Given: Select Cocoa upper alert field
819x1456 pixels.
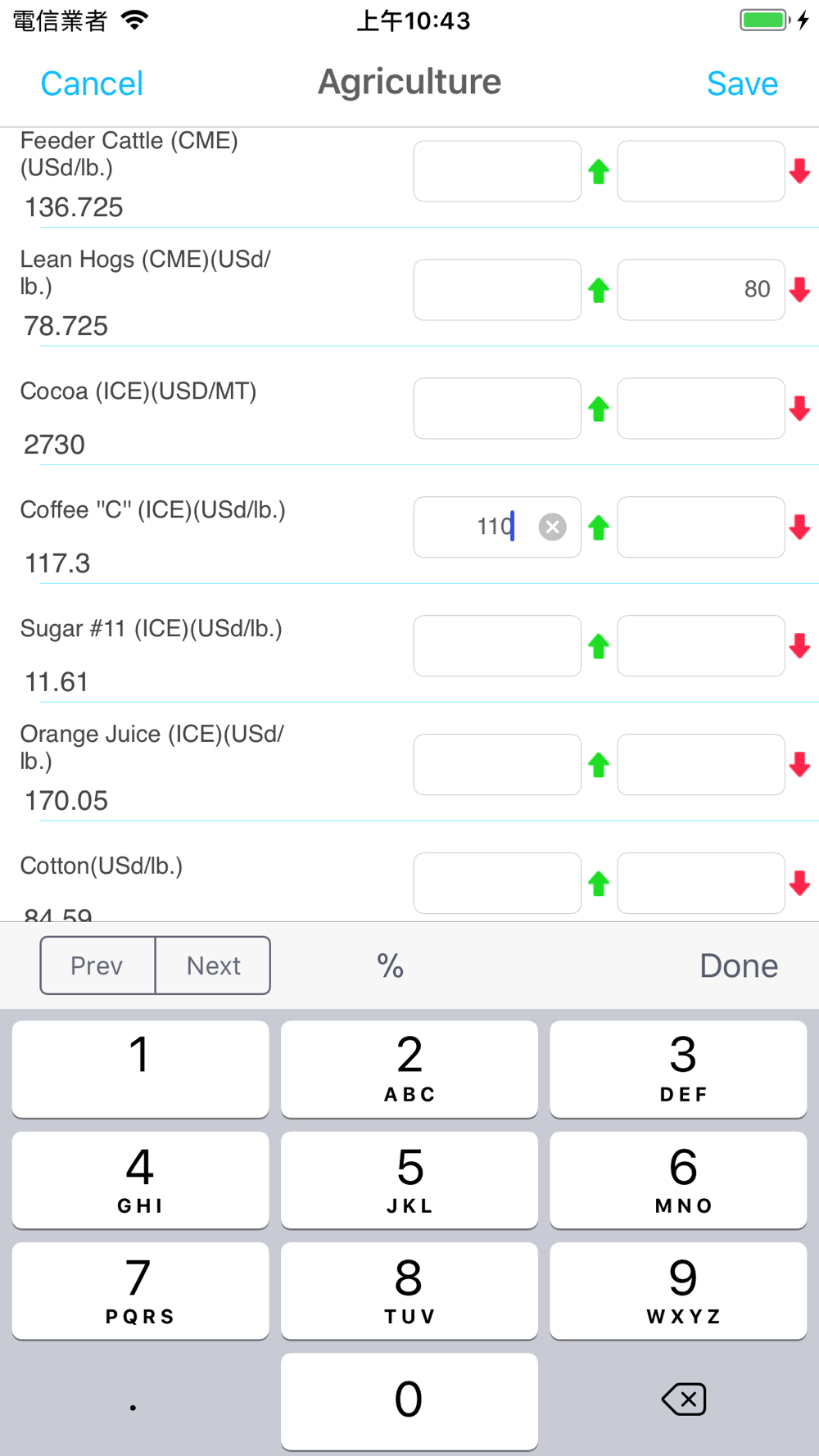Looking at the screenshot, I should tap(497, 409).
